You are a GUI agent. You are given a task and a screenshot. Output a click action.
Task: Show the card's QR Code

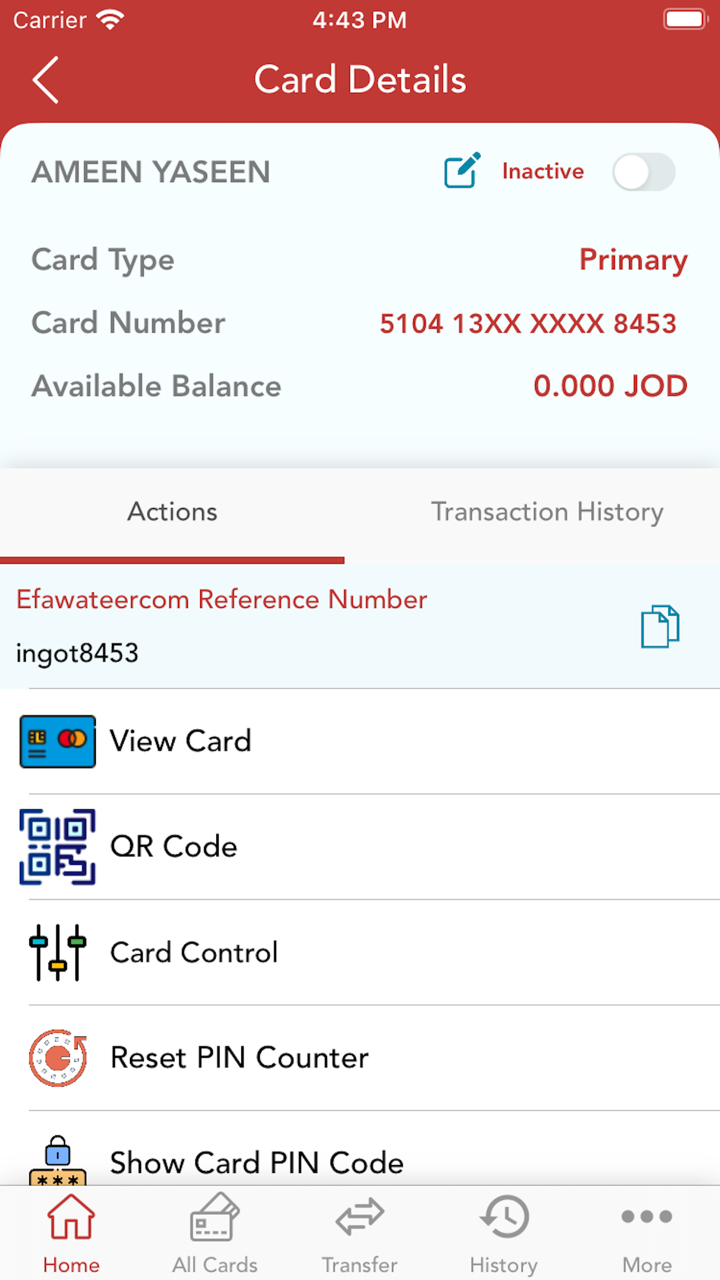point(173,846)
